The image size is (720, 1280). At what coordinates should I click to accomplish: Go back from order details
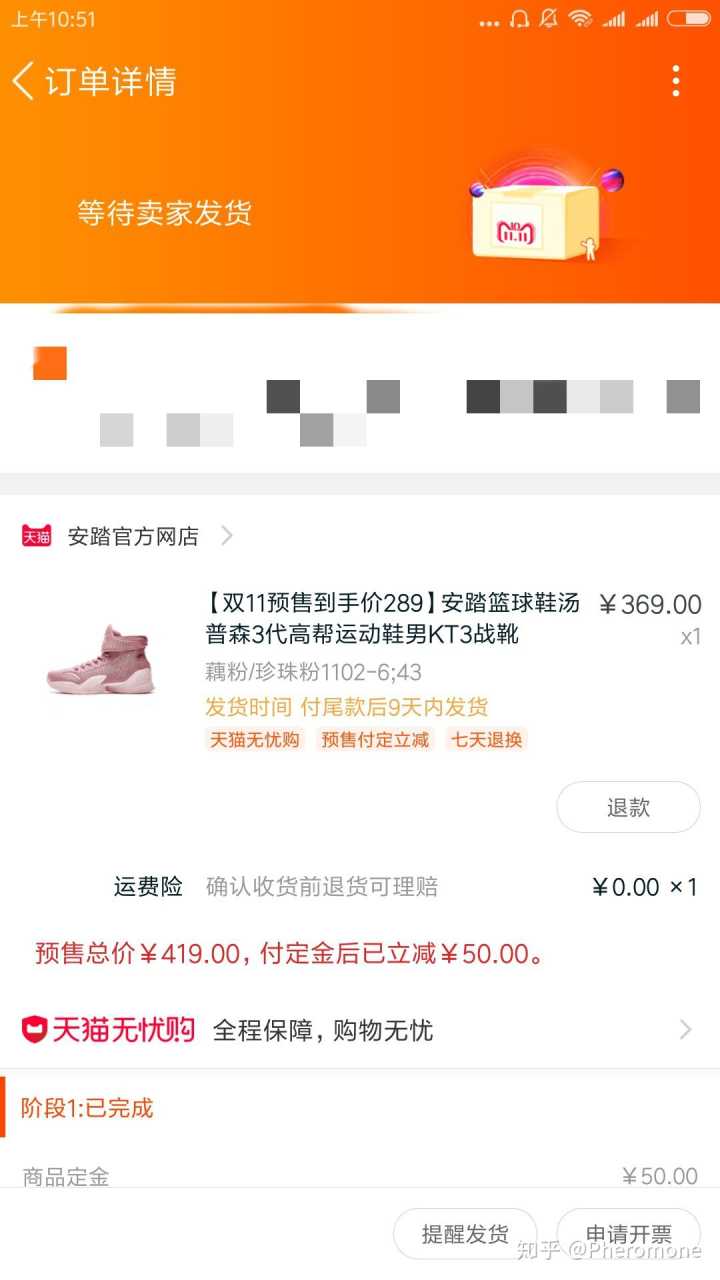pyautogui.click(x=24, y=81)
